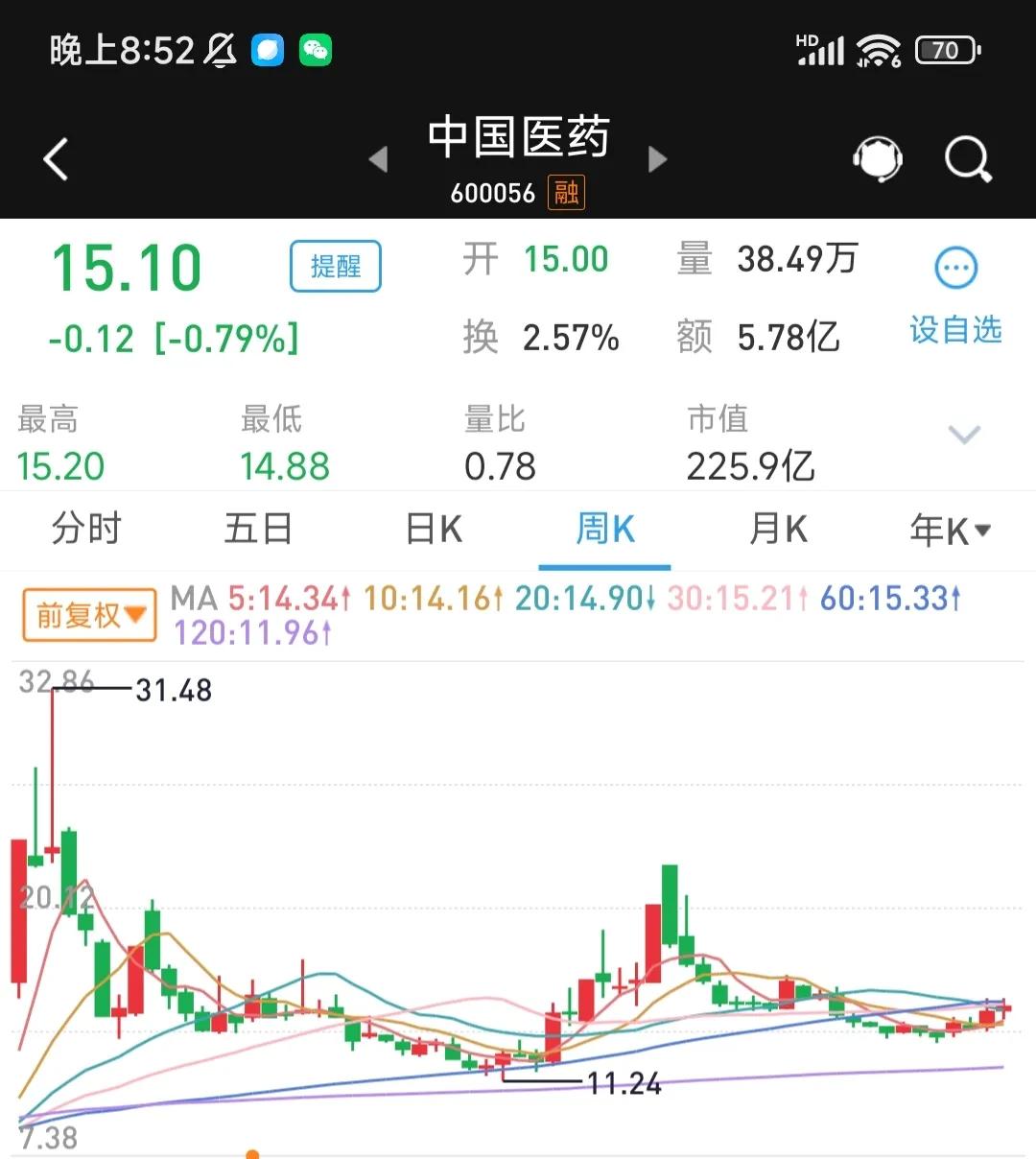Open the WeChat icon in the status bar
Image resolution: width=1036 pixels, height=1159 pixels.
(x=312, y=49)
